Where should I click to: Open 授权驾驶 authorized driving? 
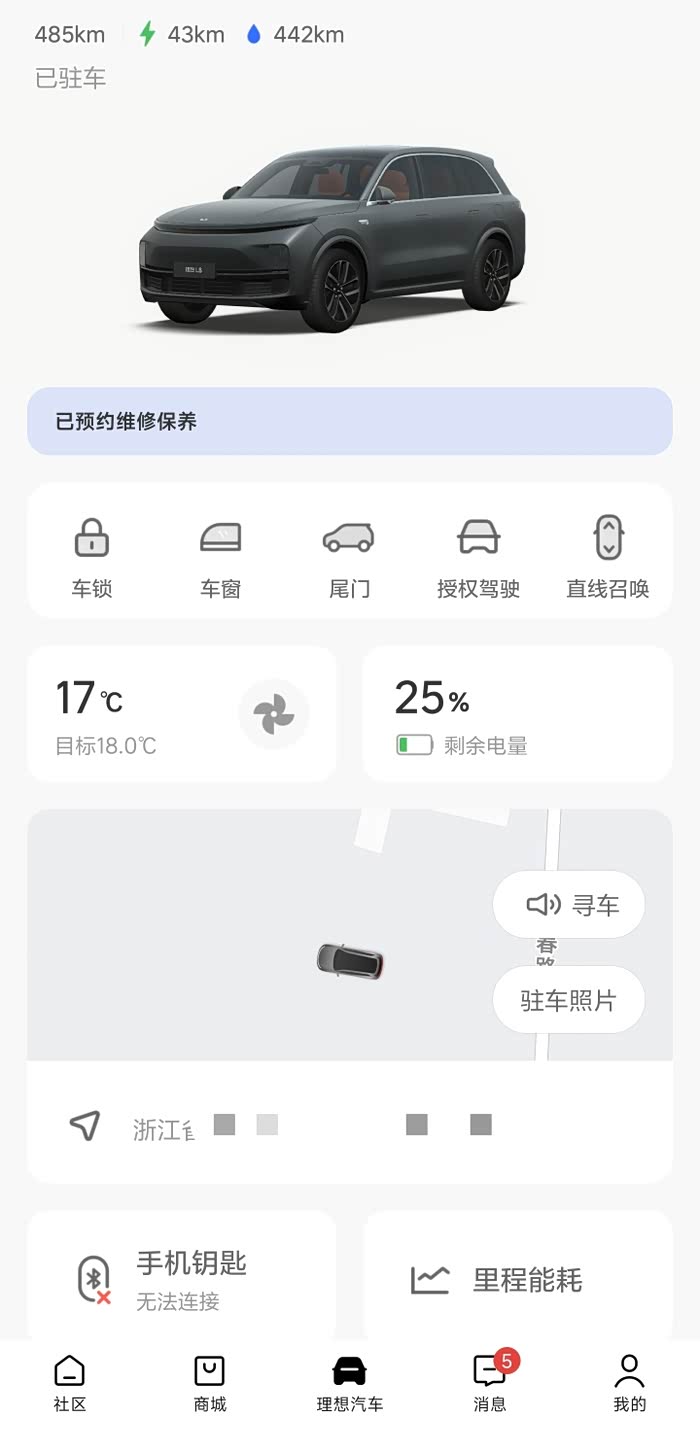point(478,557)
